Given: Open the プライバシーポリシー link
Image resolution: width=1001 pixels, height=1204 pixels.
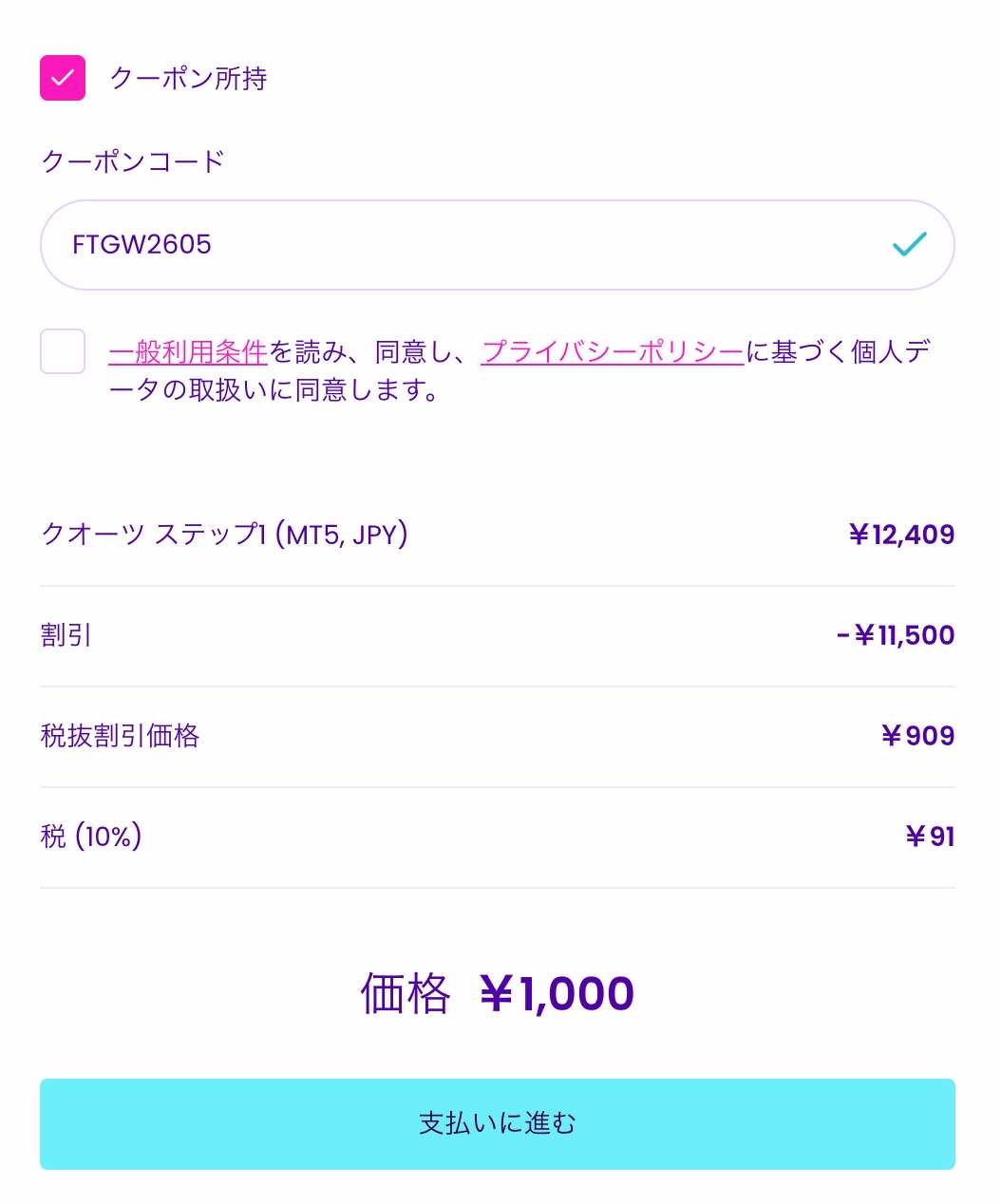Looking at the screenshot, I should (612, 352).
